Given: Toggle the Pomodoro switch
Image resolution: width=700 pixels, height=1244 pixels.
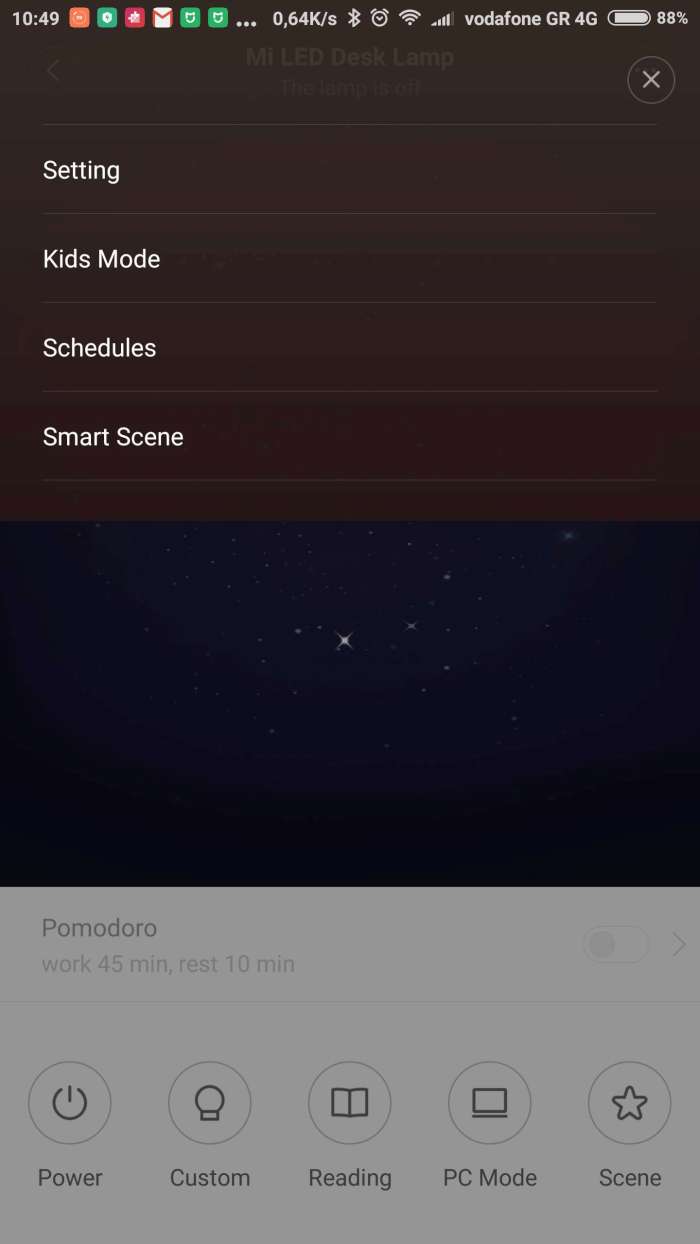Looking at the screenshot, I should coord(615,945).
